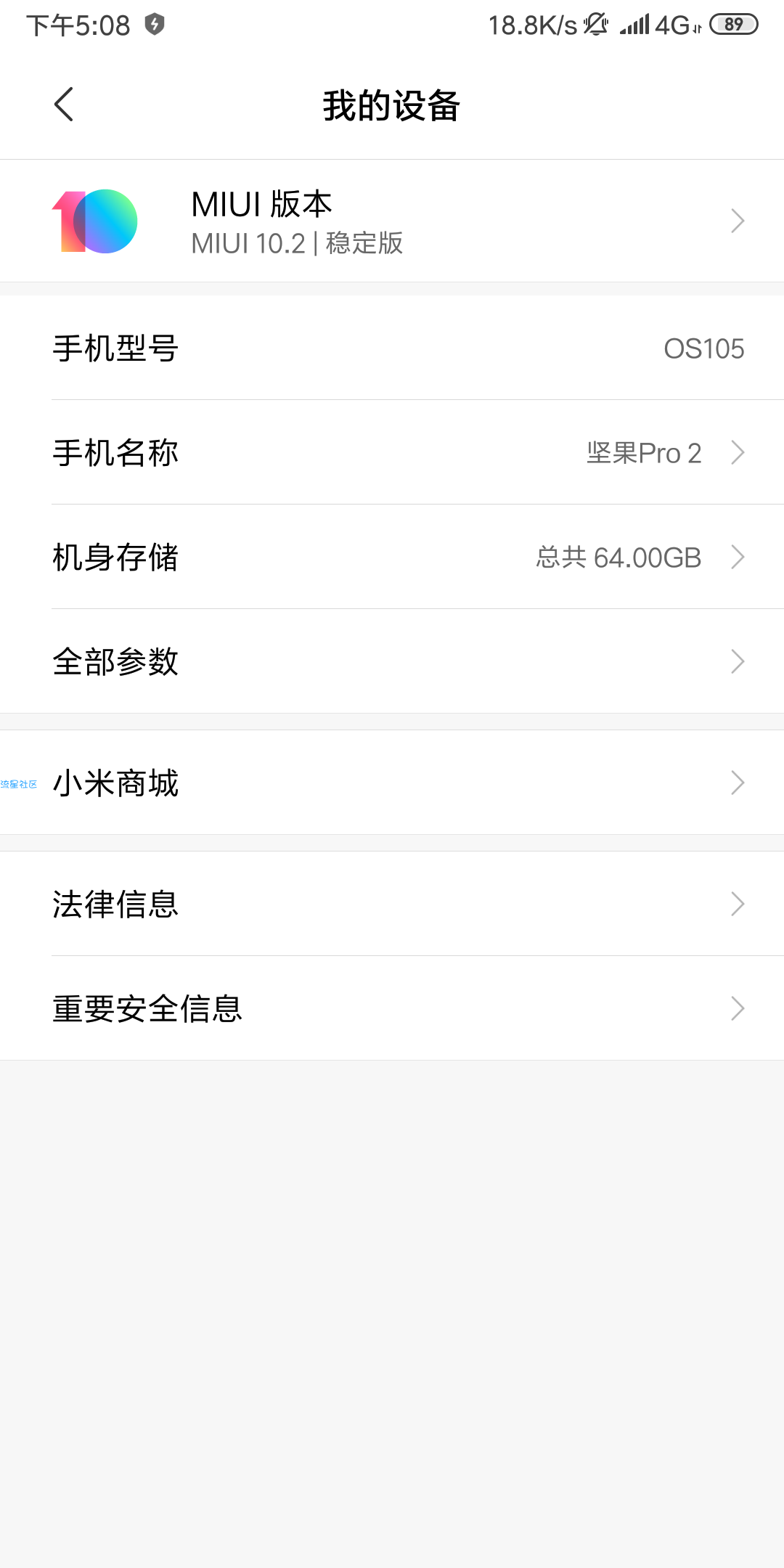View 全部参数 specifications
784x1568 pixels.
[x=392, y=661]
